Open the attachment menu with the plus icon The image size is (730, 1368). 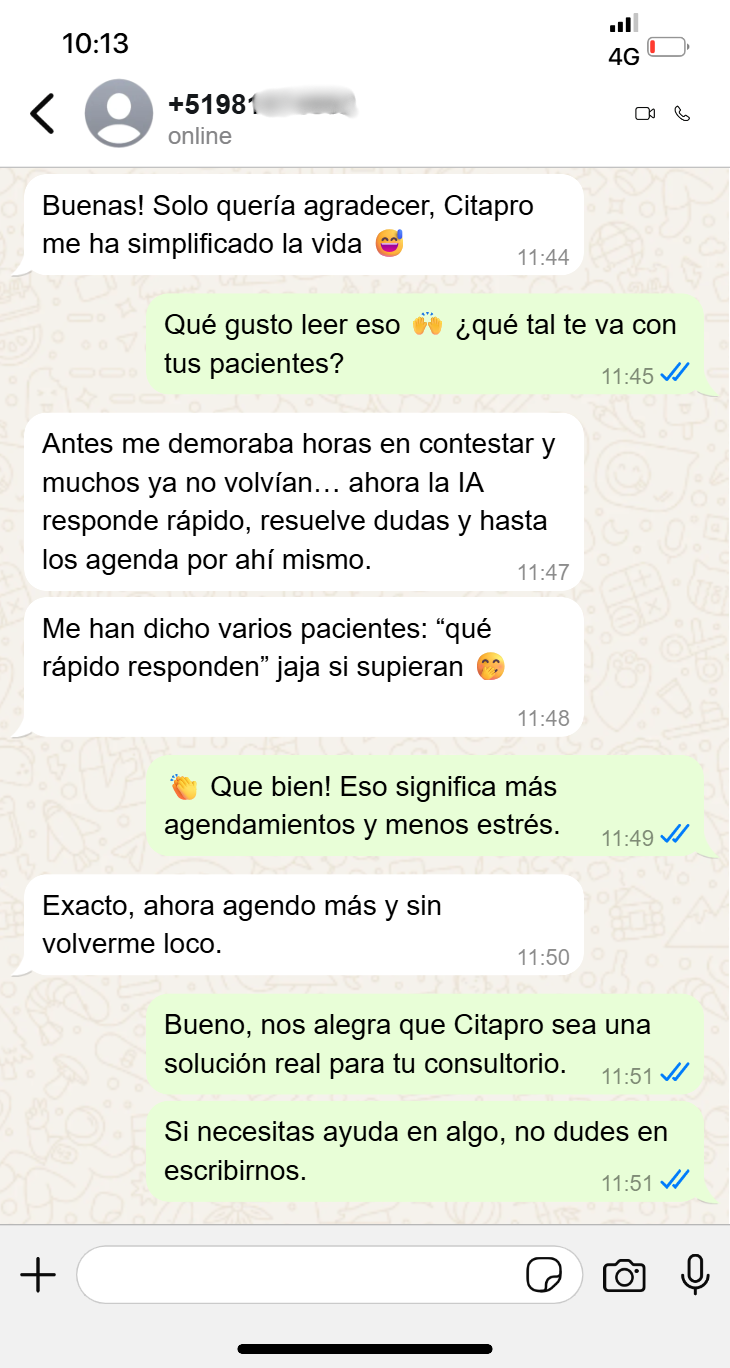click(38, 1274)
